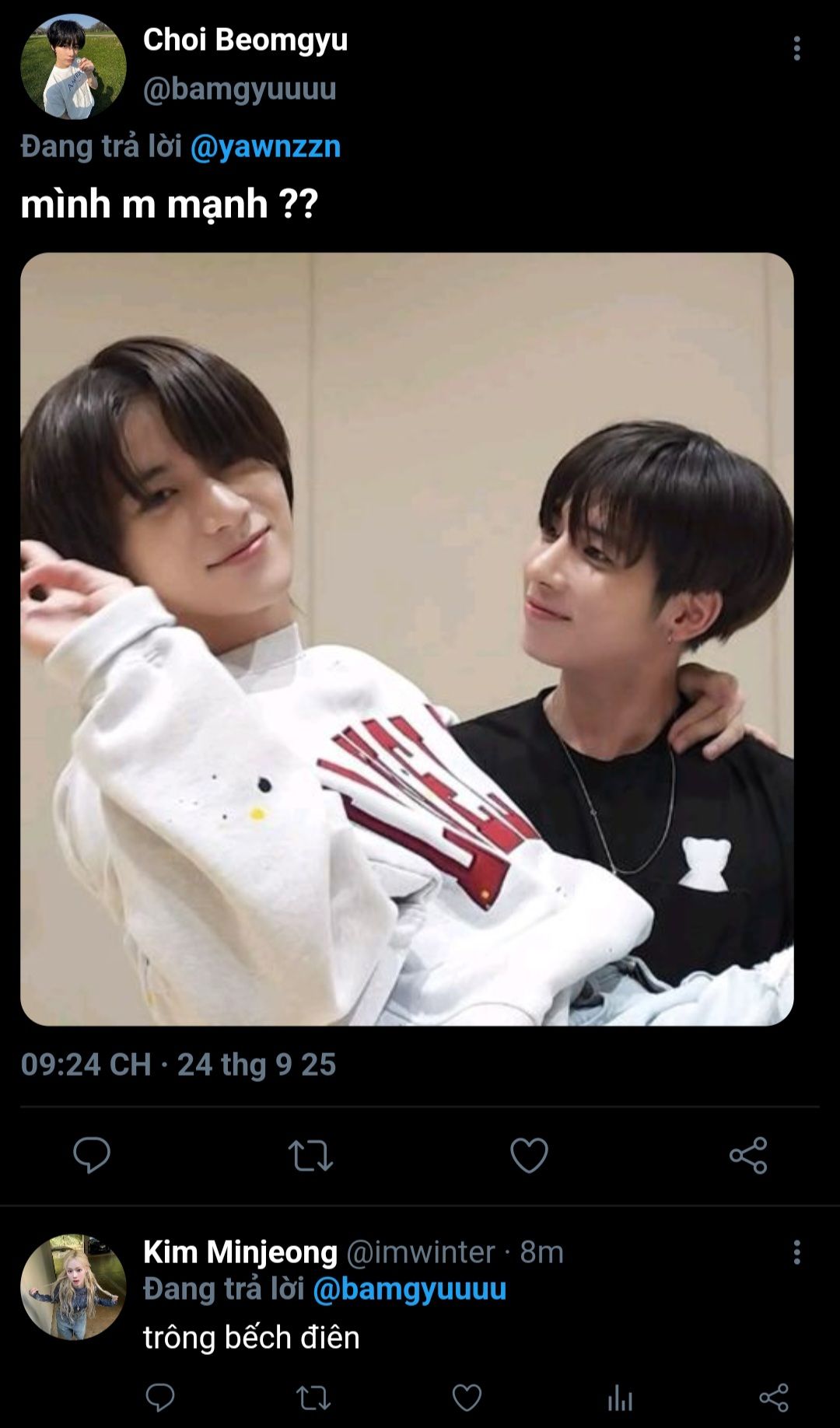This screenshot has height=1428, width=840.
Task: Retweet Kim Minjeong's reply
Action: (313, 1398)
